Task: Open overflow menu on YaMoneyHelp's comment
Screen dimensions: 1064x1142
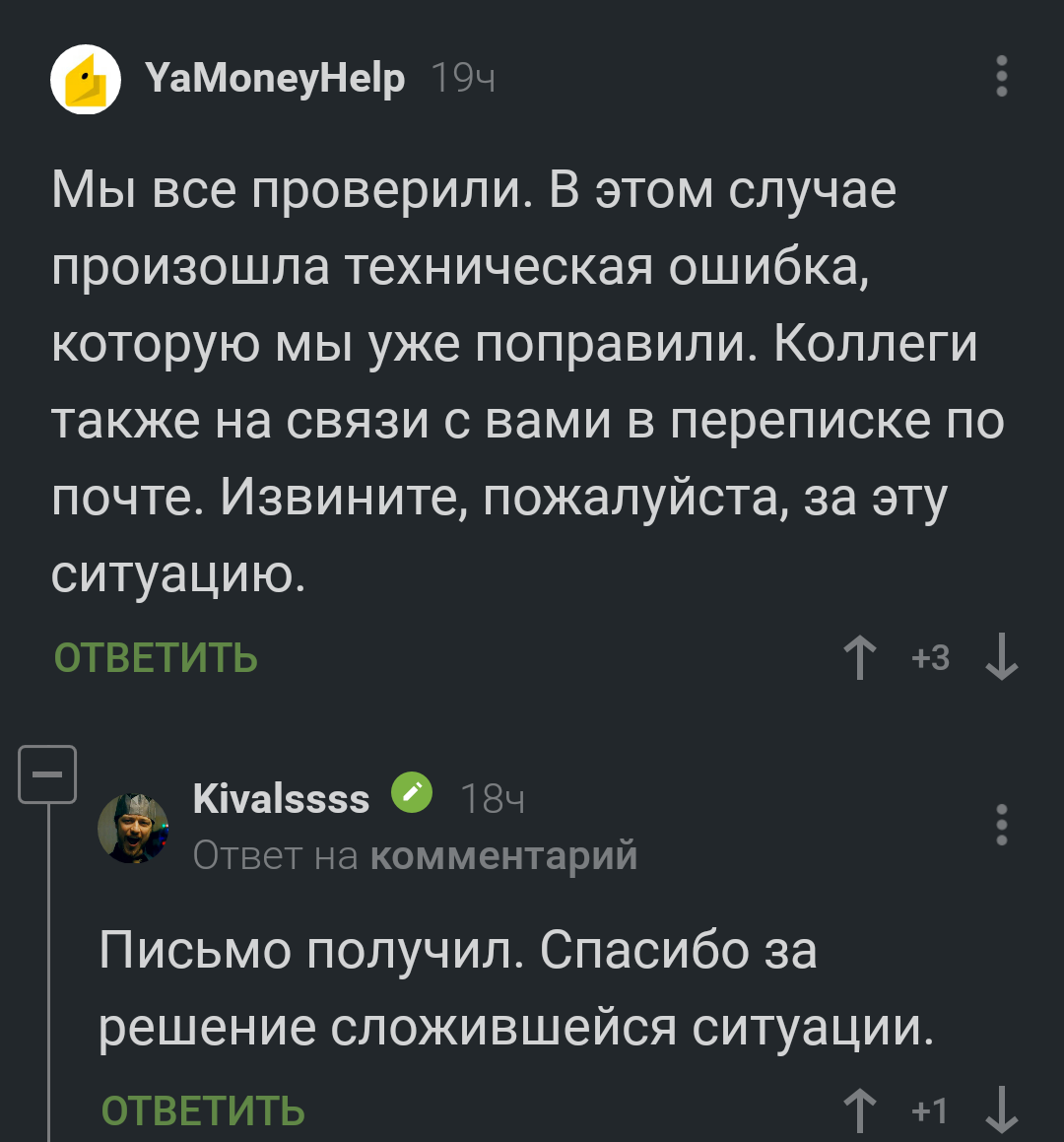Action: [1001, 77]
